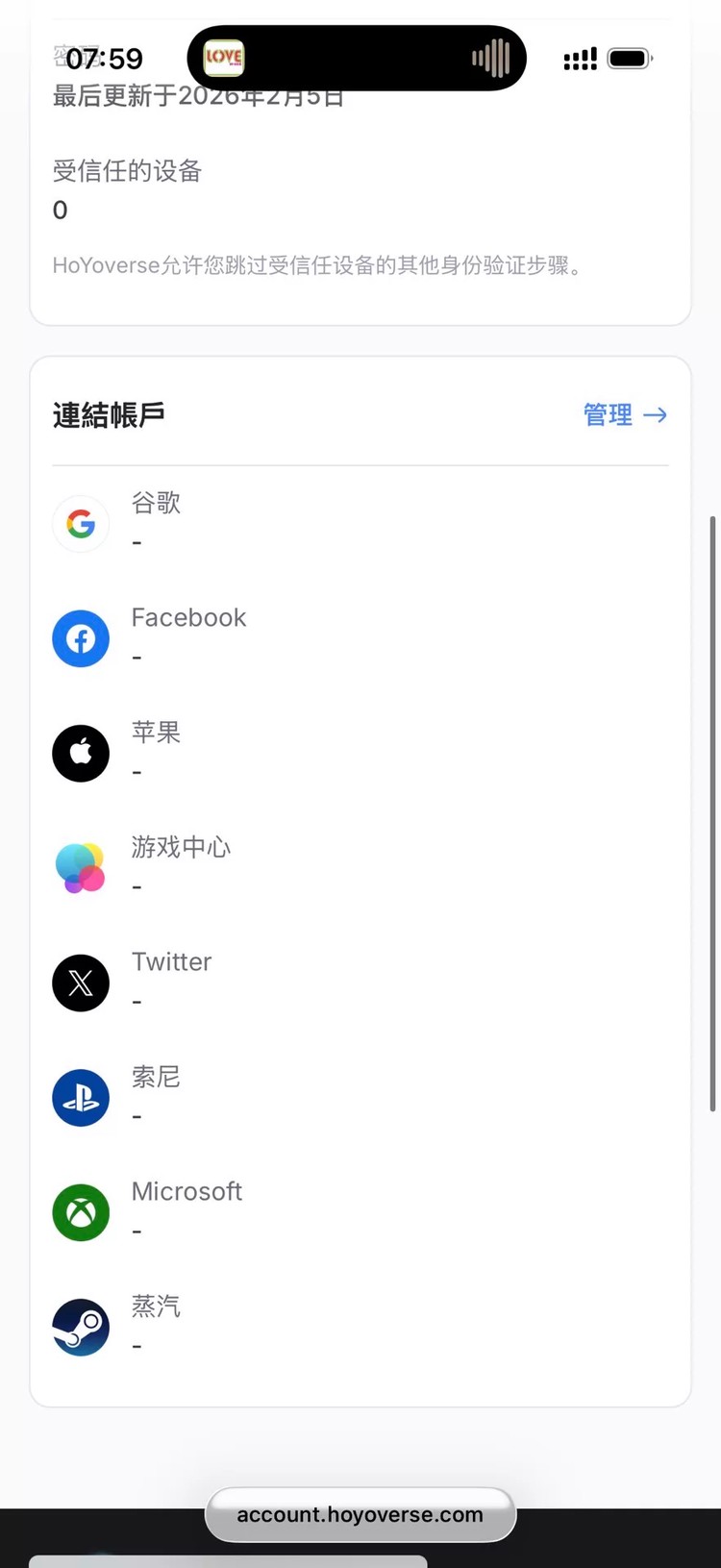This screenshot has height=1568, width=721.
Task: Open the 管理 (Manage) link for linked accounts
Action: pyautogui.click(x=608, y=414)
